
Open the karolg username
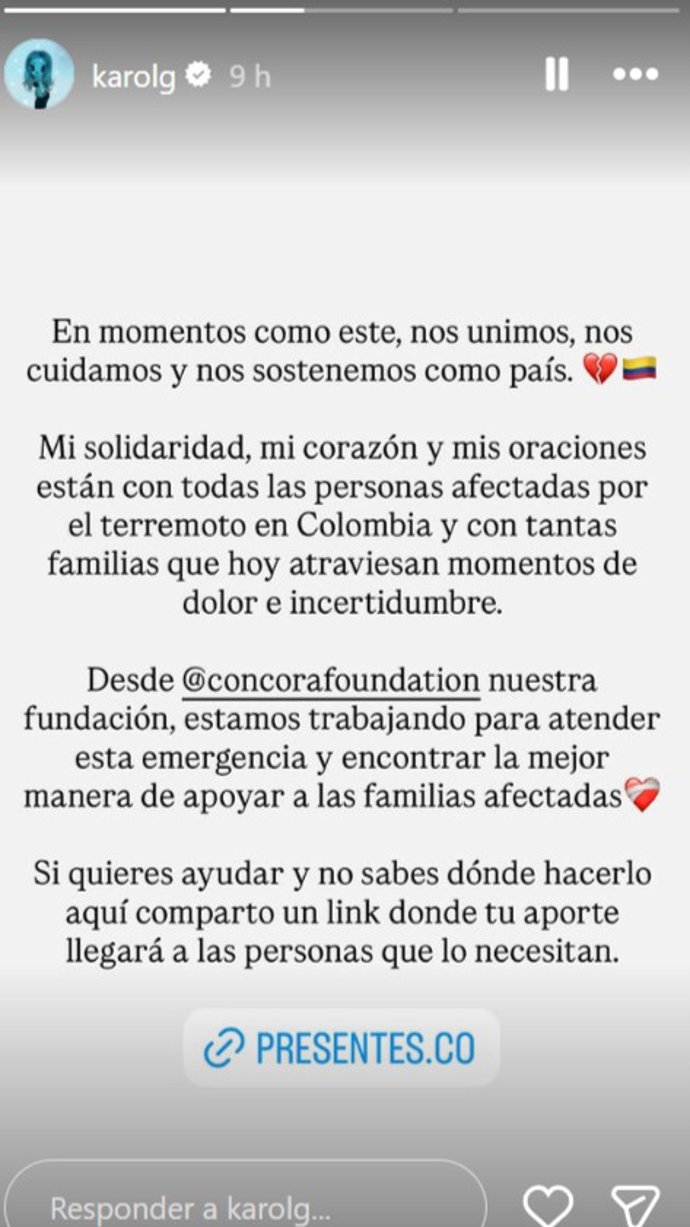(x=133, y=76)
